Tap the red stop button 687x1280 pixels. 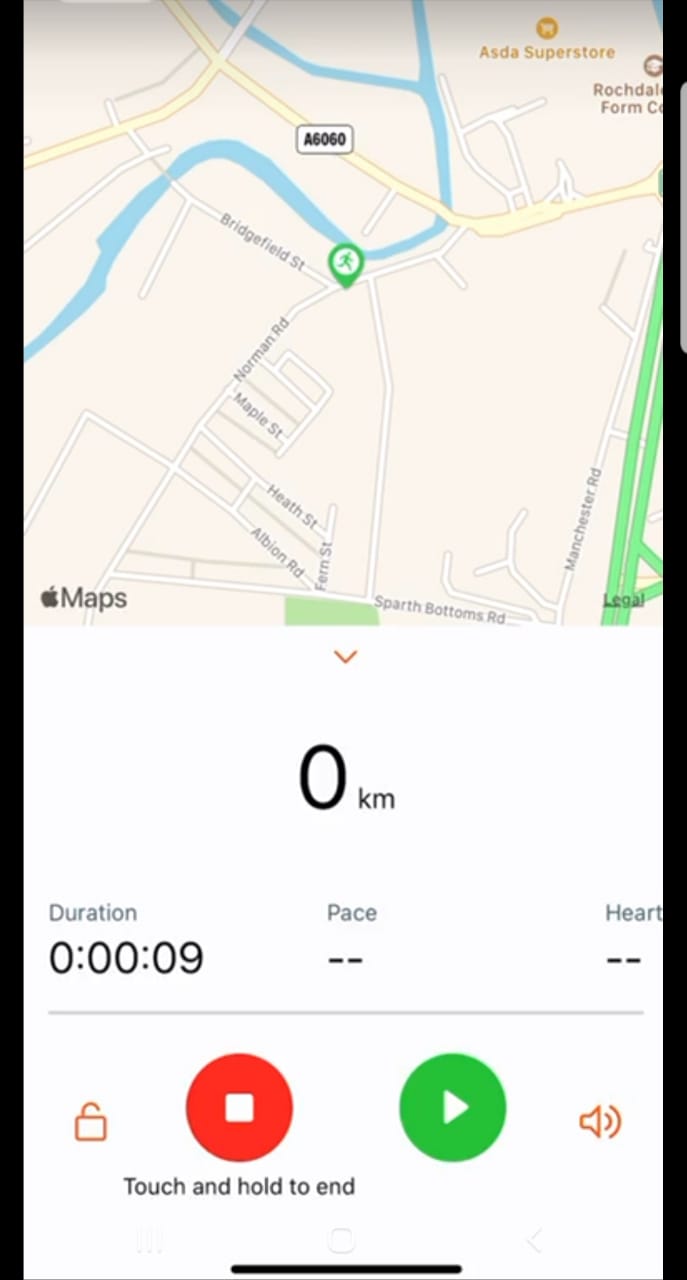tap(239, 1107)
